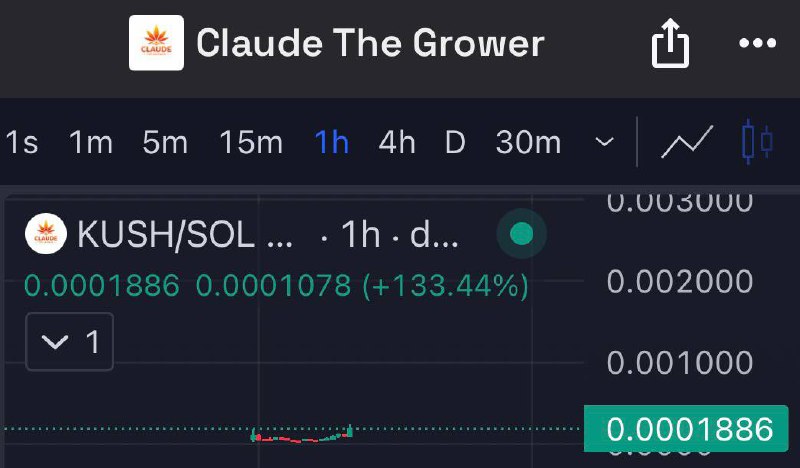The image size is (800, 468).
Task: Switch to line chart view
Action: 687,143
